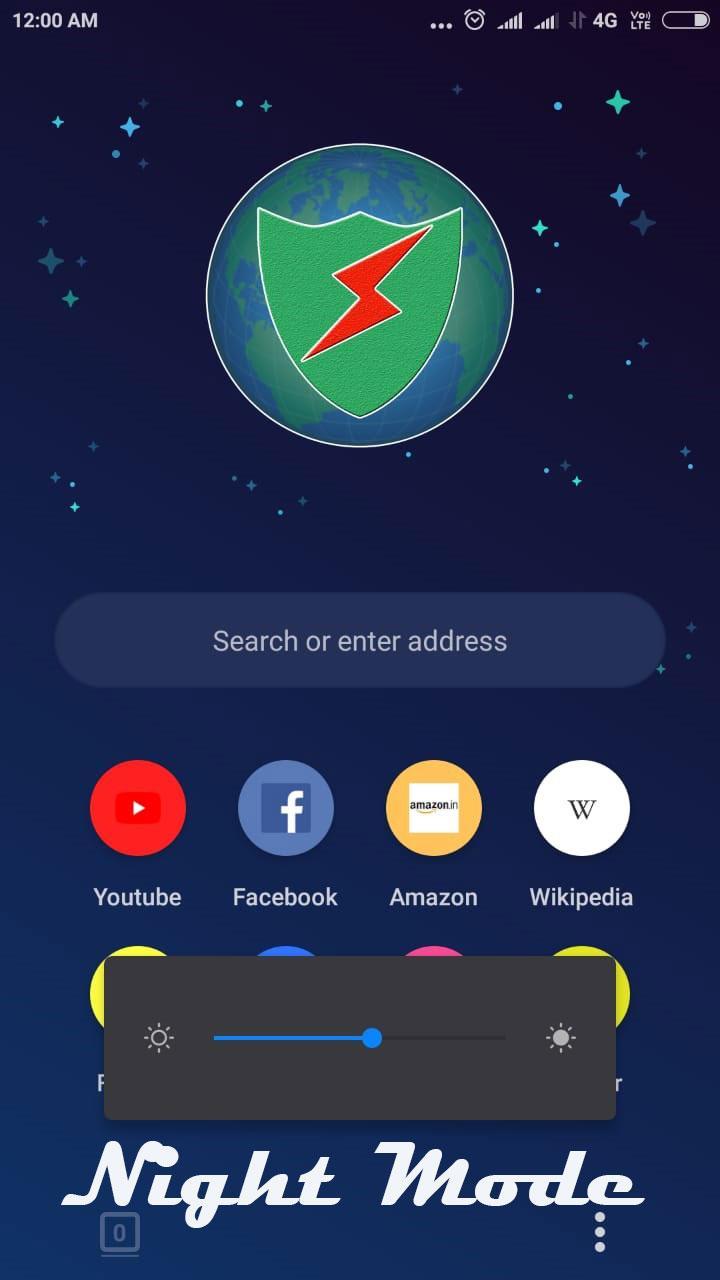Image resolution: width=720 pixels, height=1280 pixels.
Task: Open the tab counter showing 0
Action: [x=120, y=1233]
